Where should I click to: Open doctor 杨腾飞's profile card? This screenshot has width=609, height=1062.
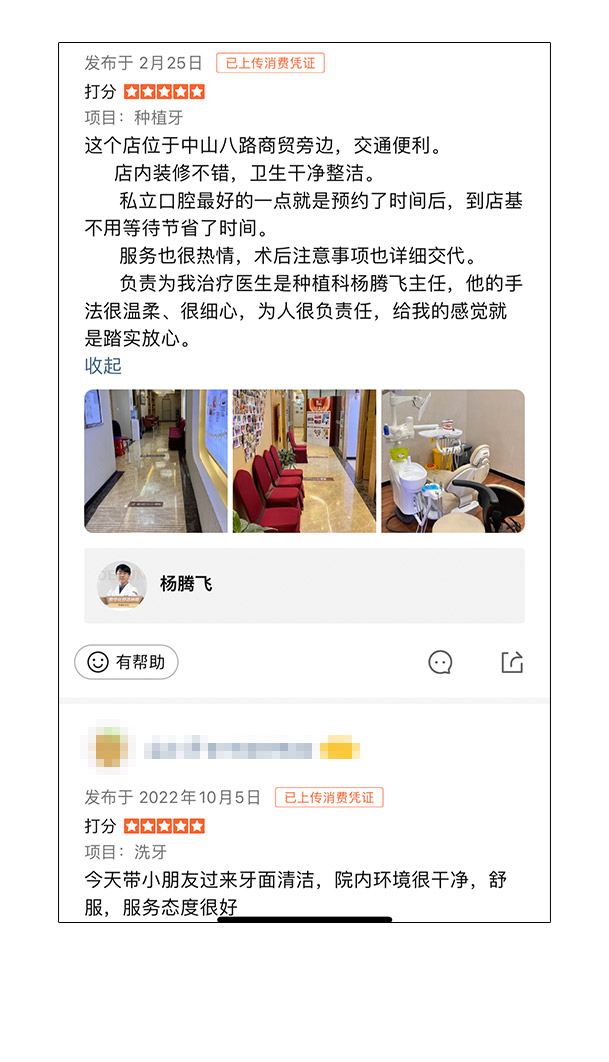[304, 586]
